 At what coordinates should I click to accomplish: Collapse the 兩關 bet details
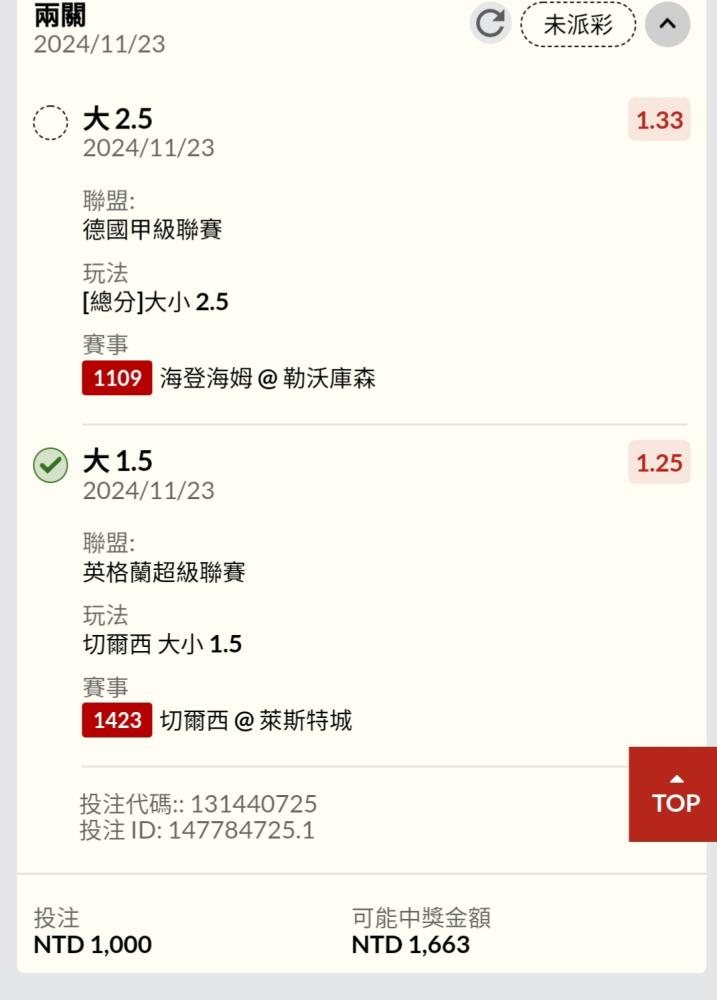pos(667,24)
